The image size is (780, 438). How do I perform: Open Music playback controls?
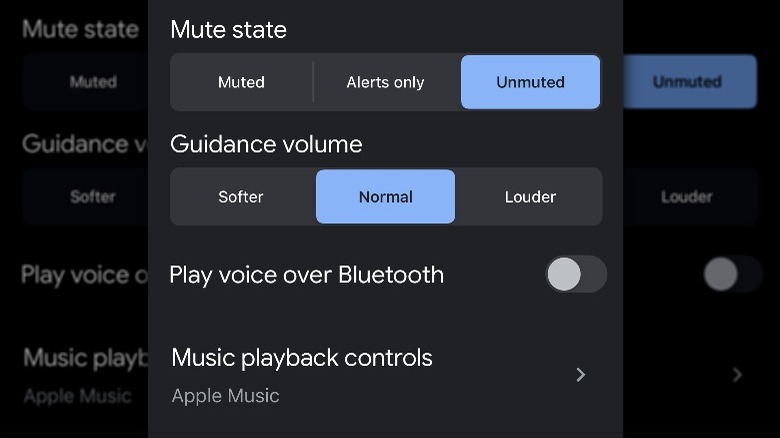coord(385,374)
